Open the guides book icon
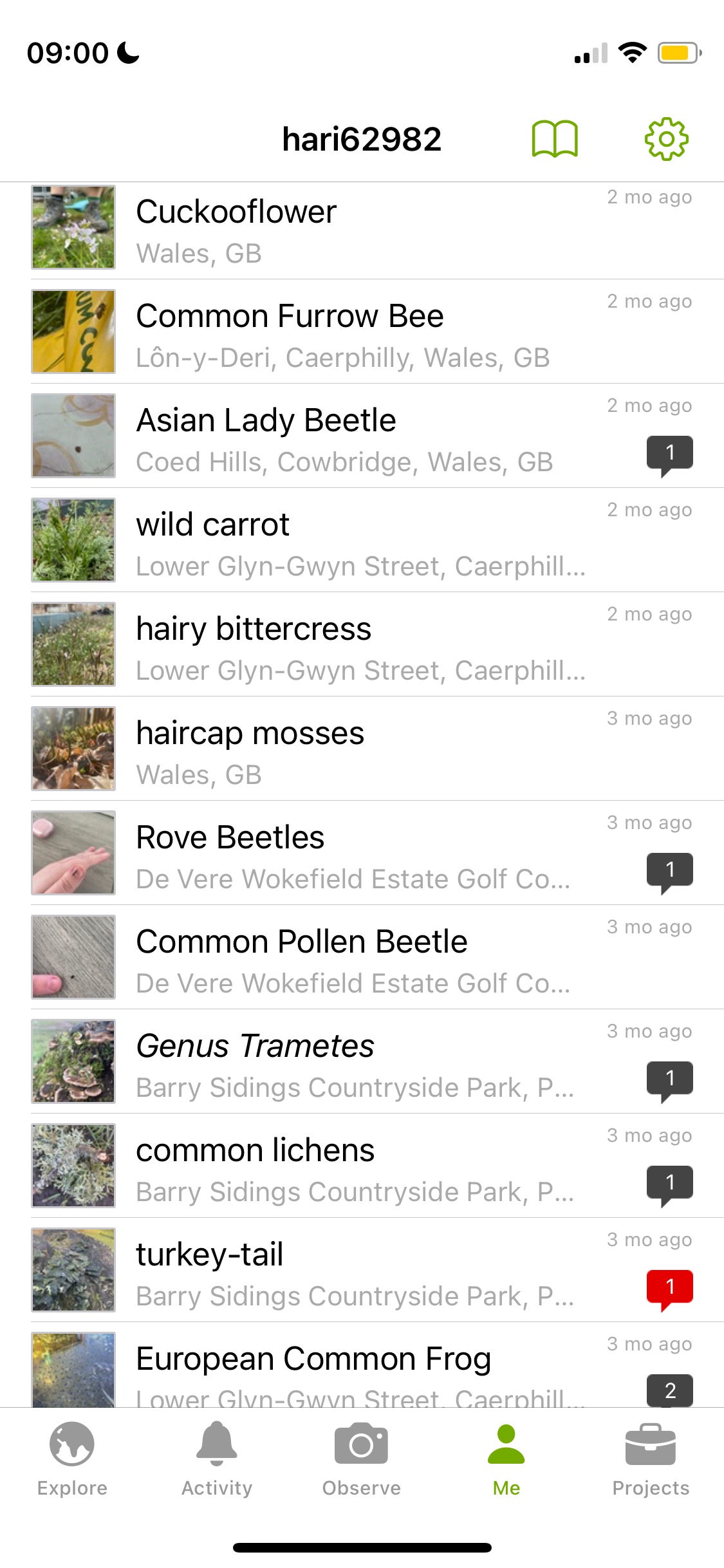 (554, 138)
